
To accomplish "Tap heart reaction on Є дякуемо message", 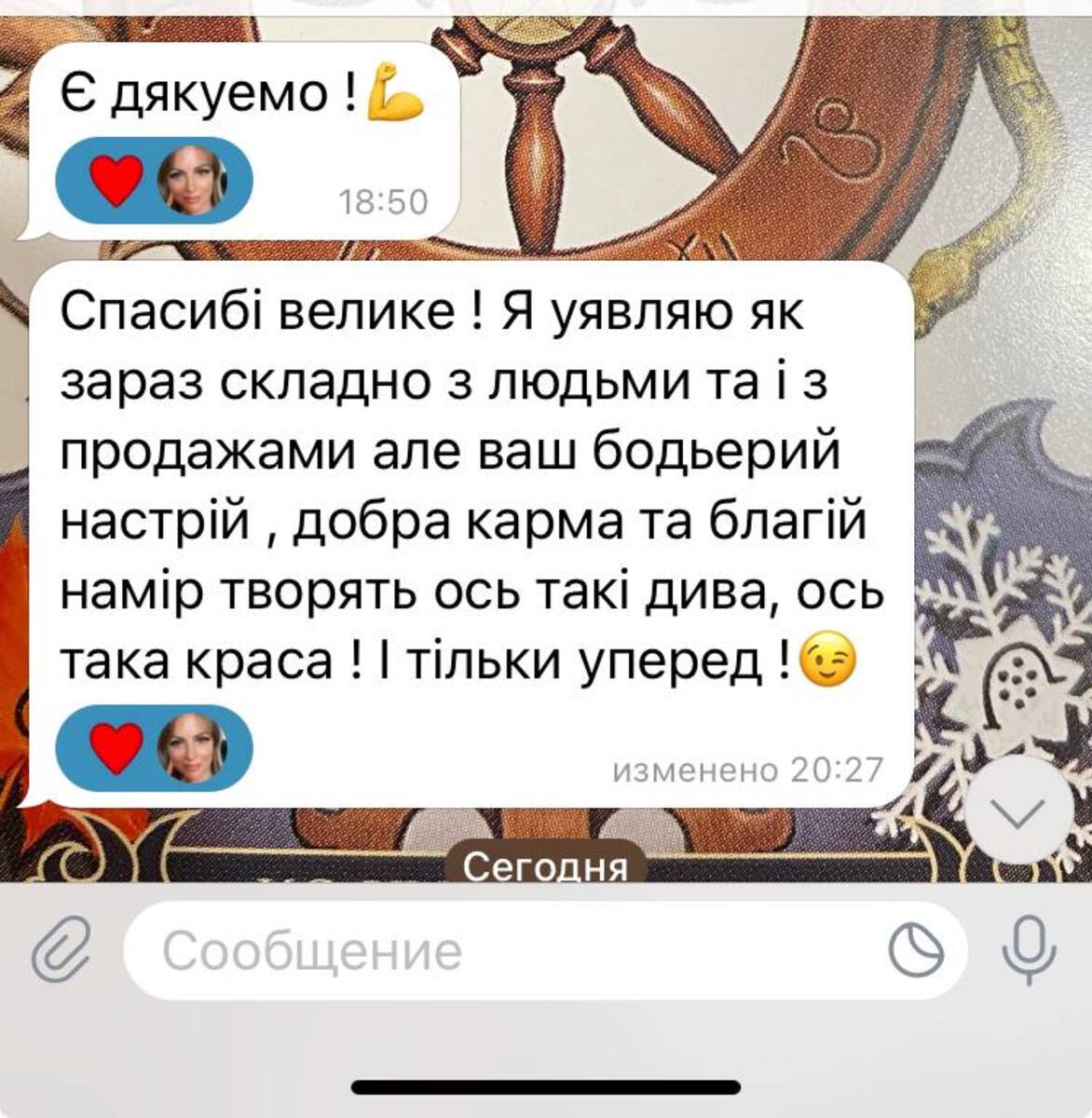I will click(117, 181).
